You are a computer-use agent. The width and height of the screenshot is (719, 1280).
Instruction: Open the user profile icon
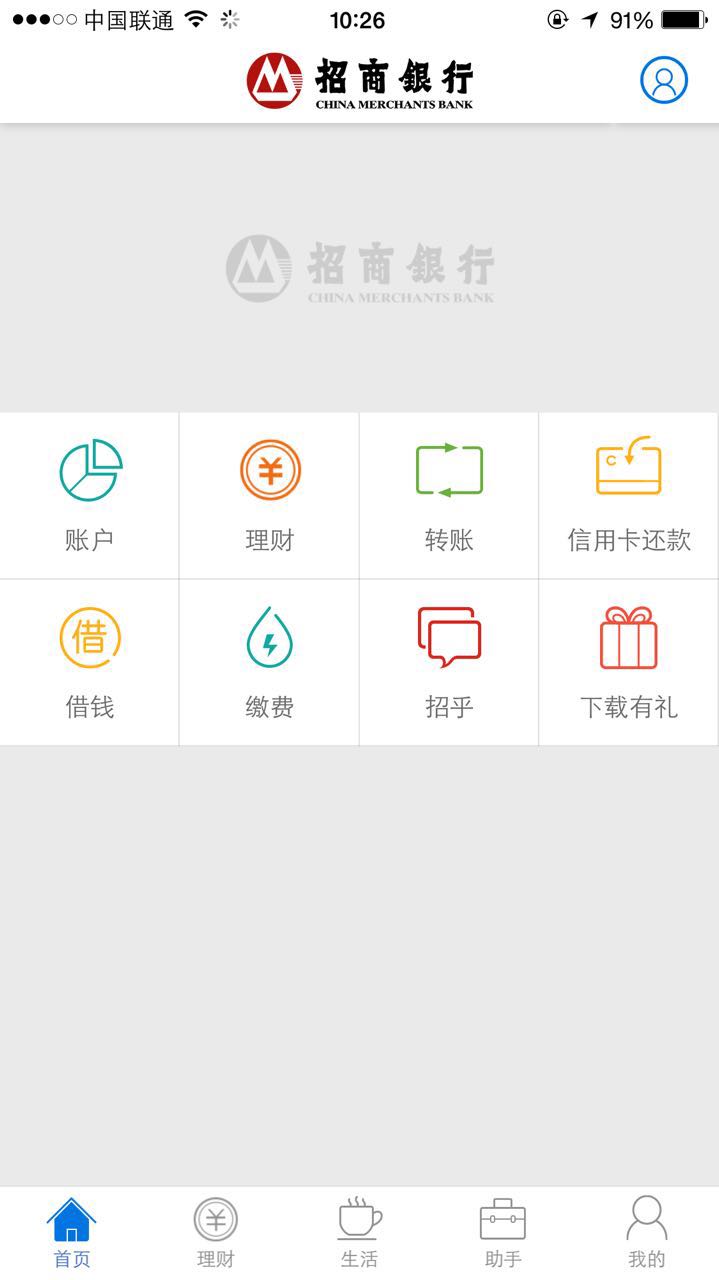coord(664,80)
